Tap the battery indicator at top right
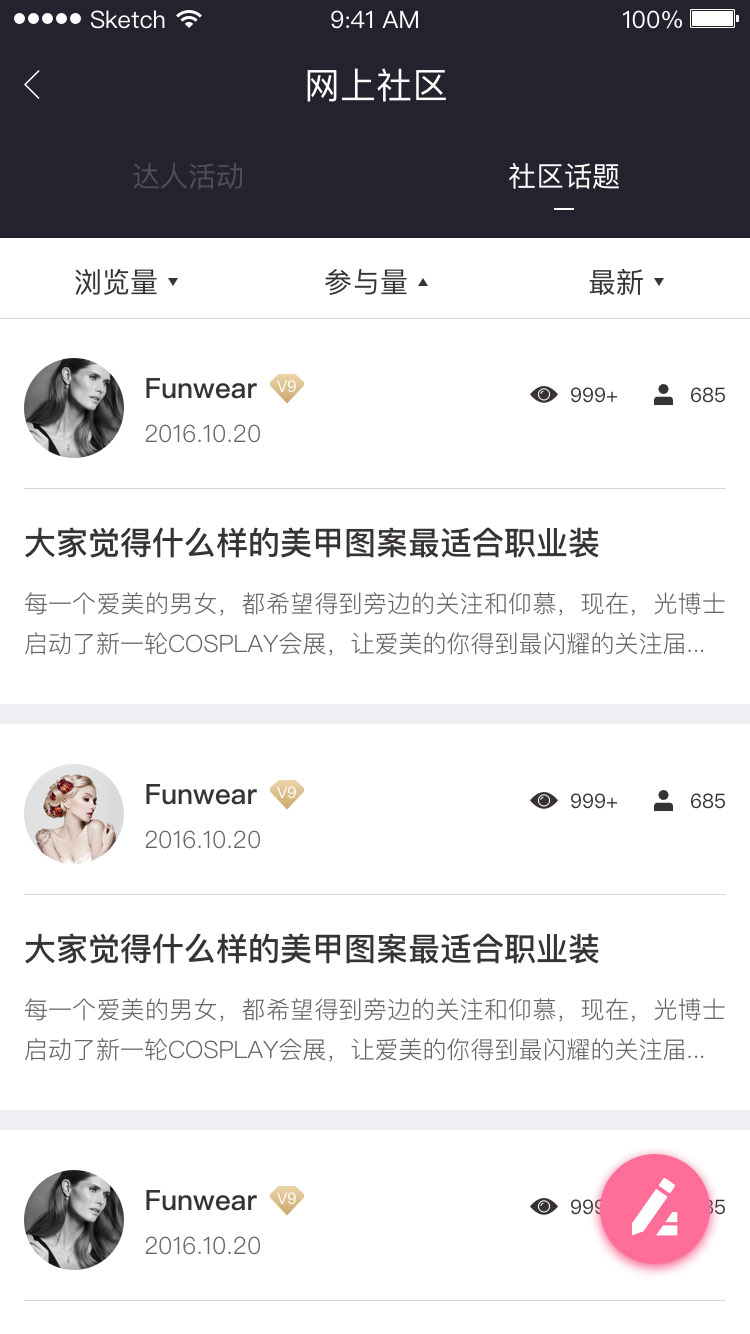 pyautogui.click(x=712, y=17)
